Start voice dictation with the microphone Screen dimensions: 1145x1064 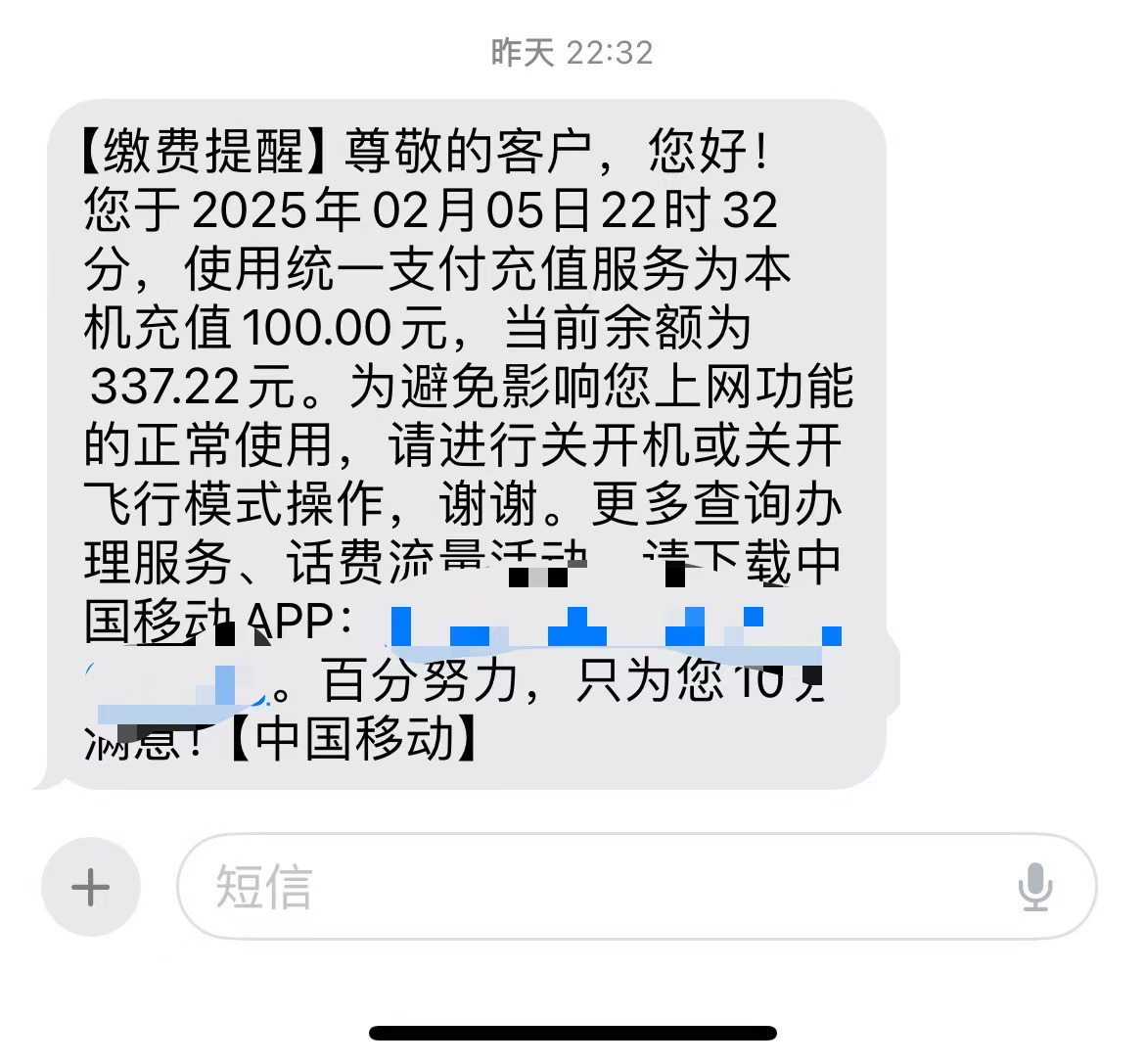(x=1034, y=887)
